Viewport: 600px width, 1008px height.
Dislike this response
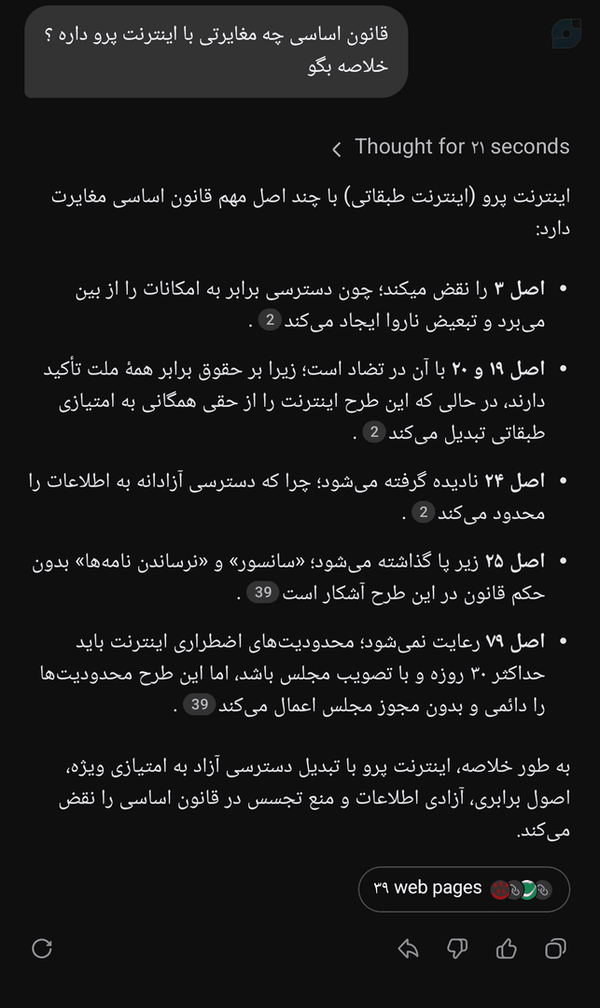coord(457,949)
